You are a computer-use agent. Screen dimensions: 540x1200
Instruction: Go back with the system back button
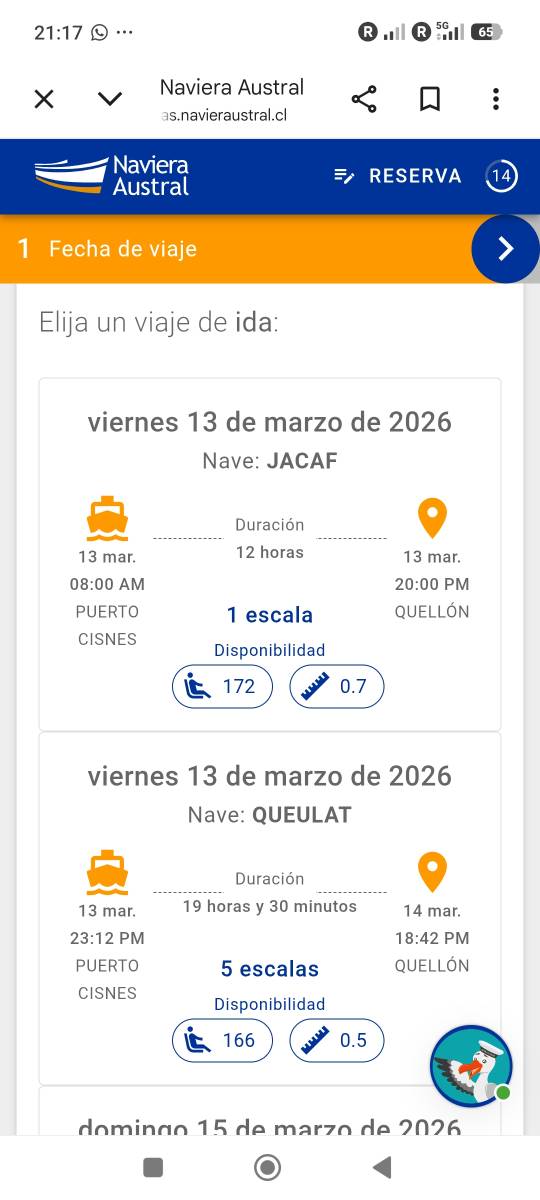[x=381, y=1167]
